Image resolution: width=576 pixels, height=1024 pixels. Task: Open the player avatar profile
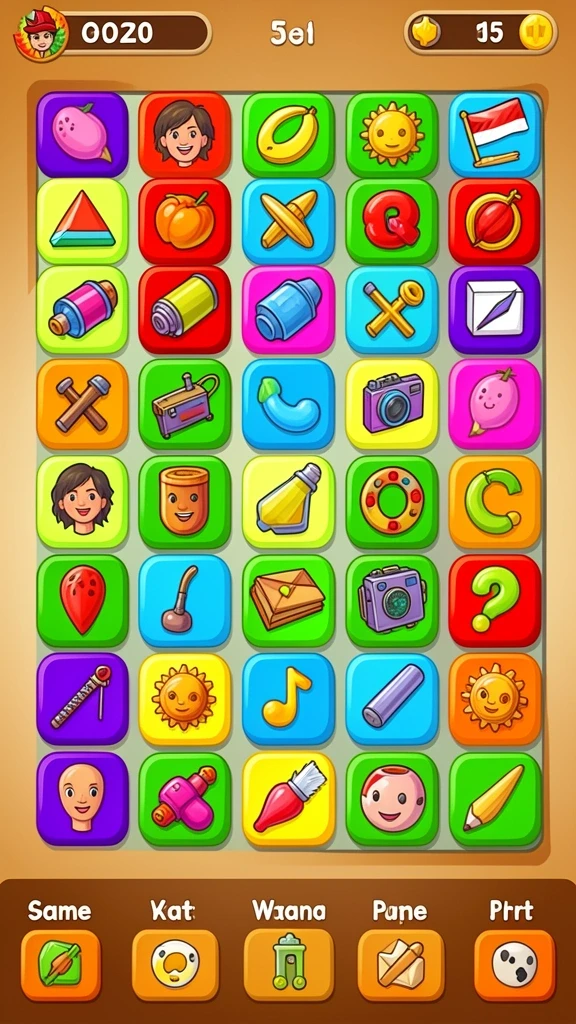(41, 33)
